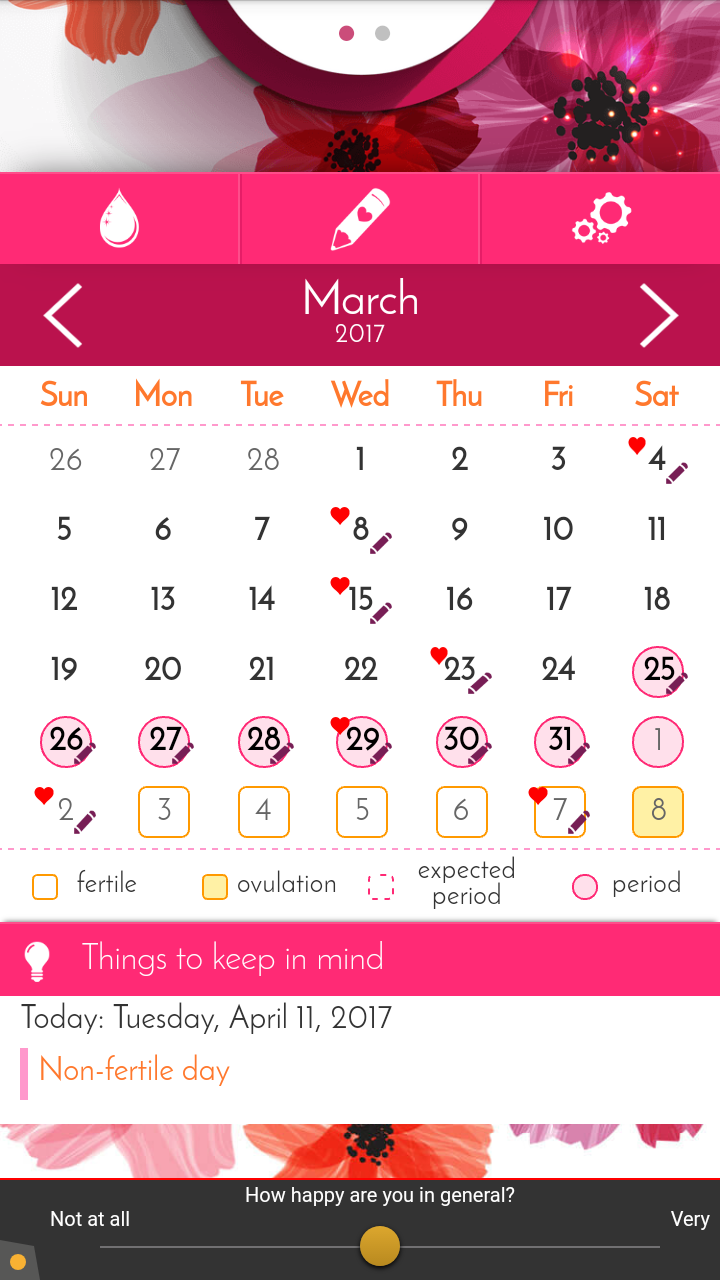The height and width of the screenshot is (1280, 720).
Task: Select March 12 on the calendar
Action: pyautogui.click(x=64, y=600)
